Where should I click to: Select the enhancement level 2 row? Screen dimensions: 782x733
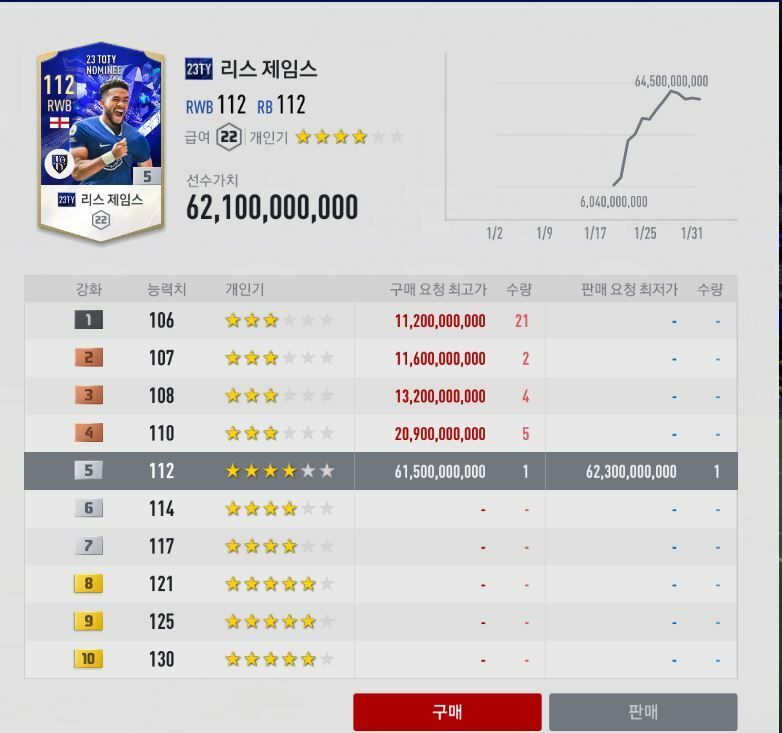tap(380, 358)
